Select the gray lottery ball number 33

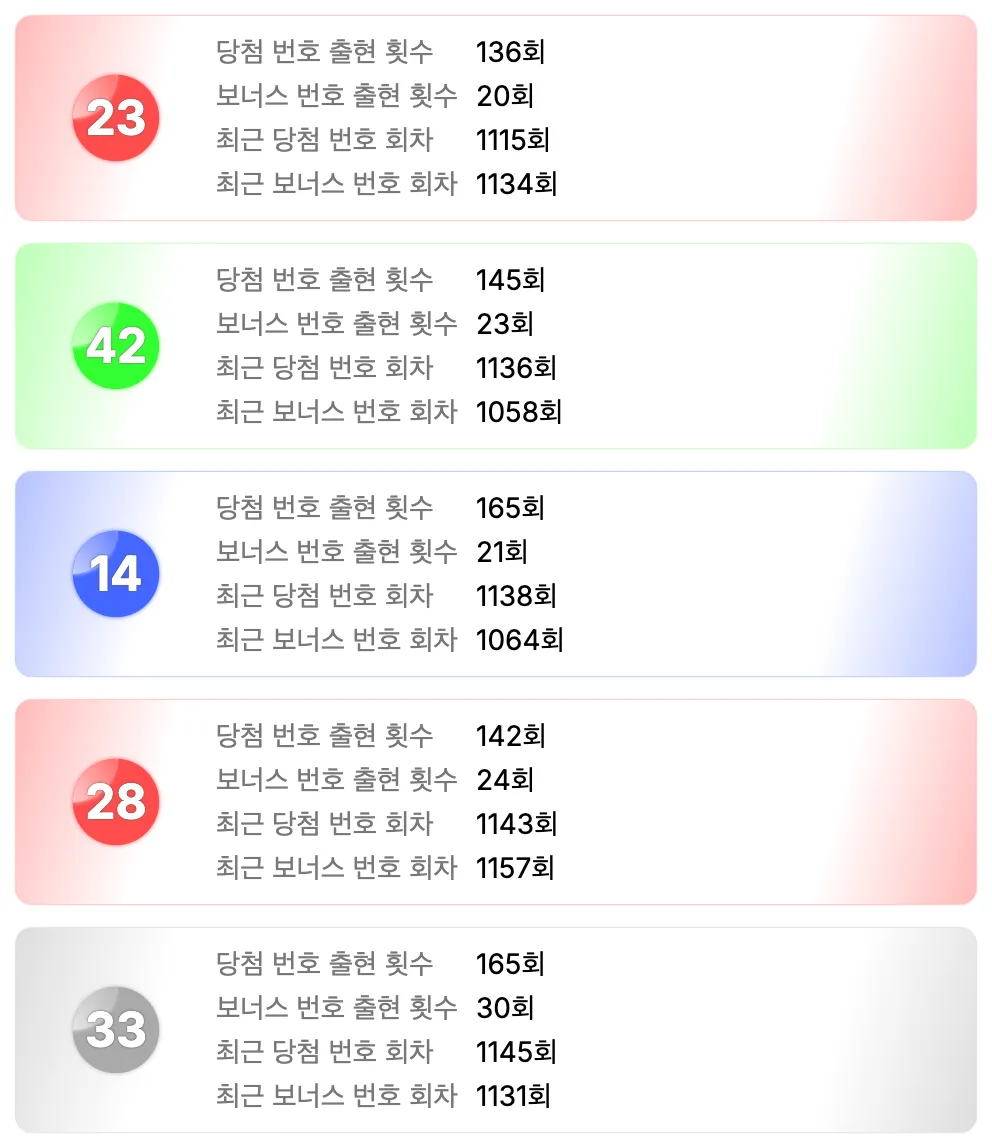pos(116,1028)
